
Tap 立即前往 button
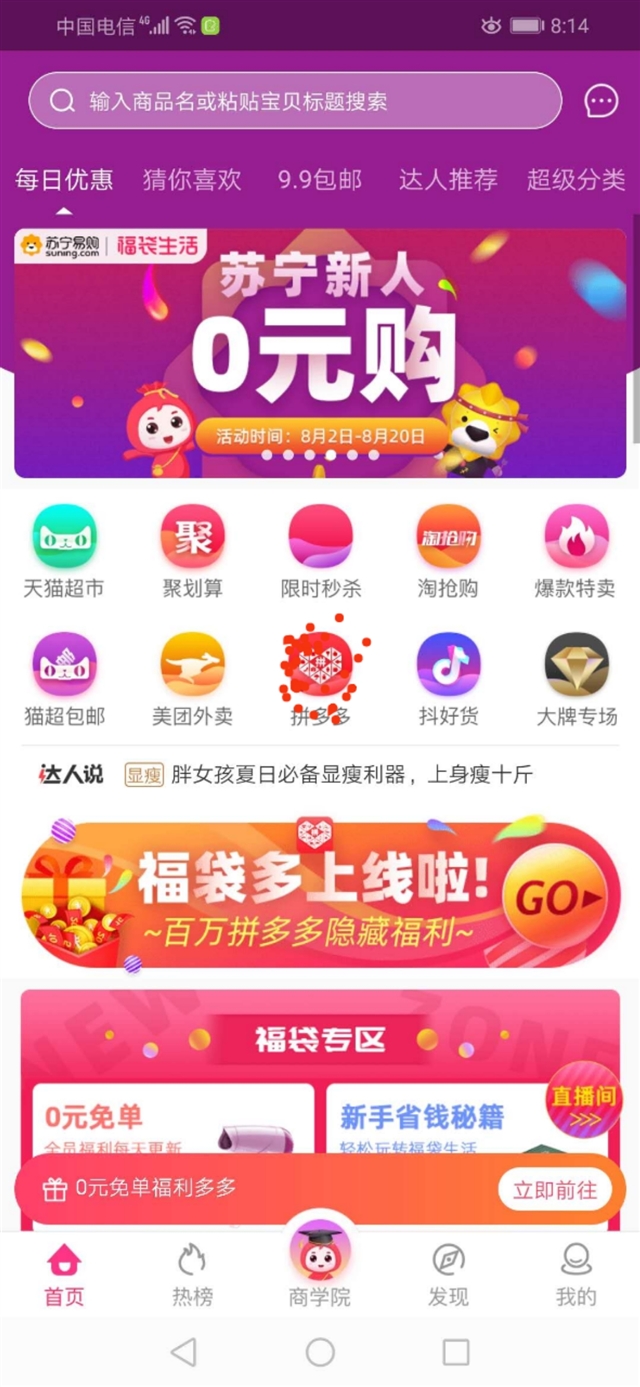tap(554, 1190)
